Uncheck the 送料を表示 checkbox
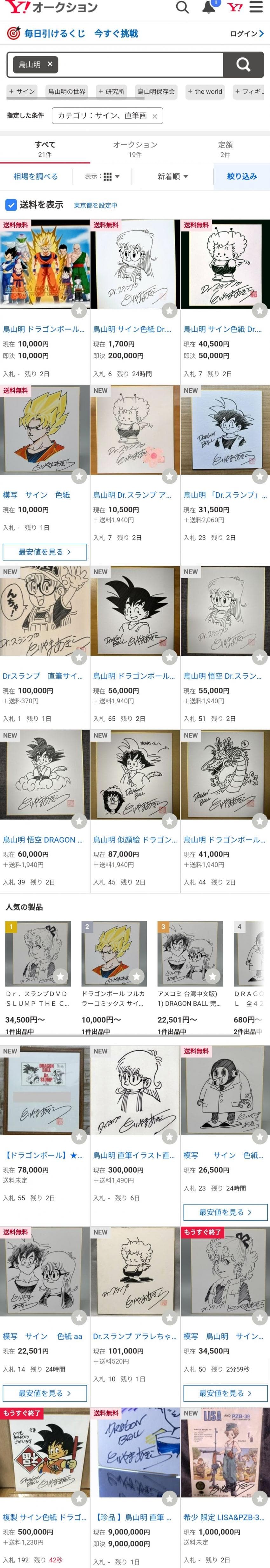 point(11,205)
